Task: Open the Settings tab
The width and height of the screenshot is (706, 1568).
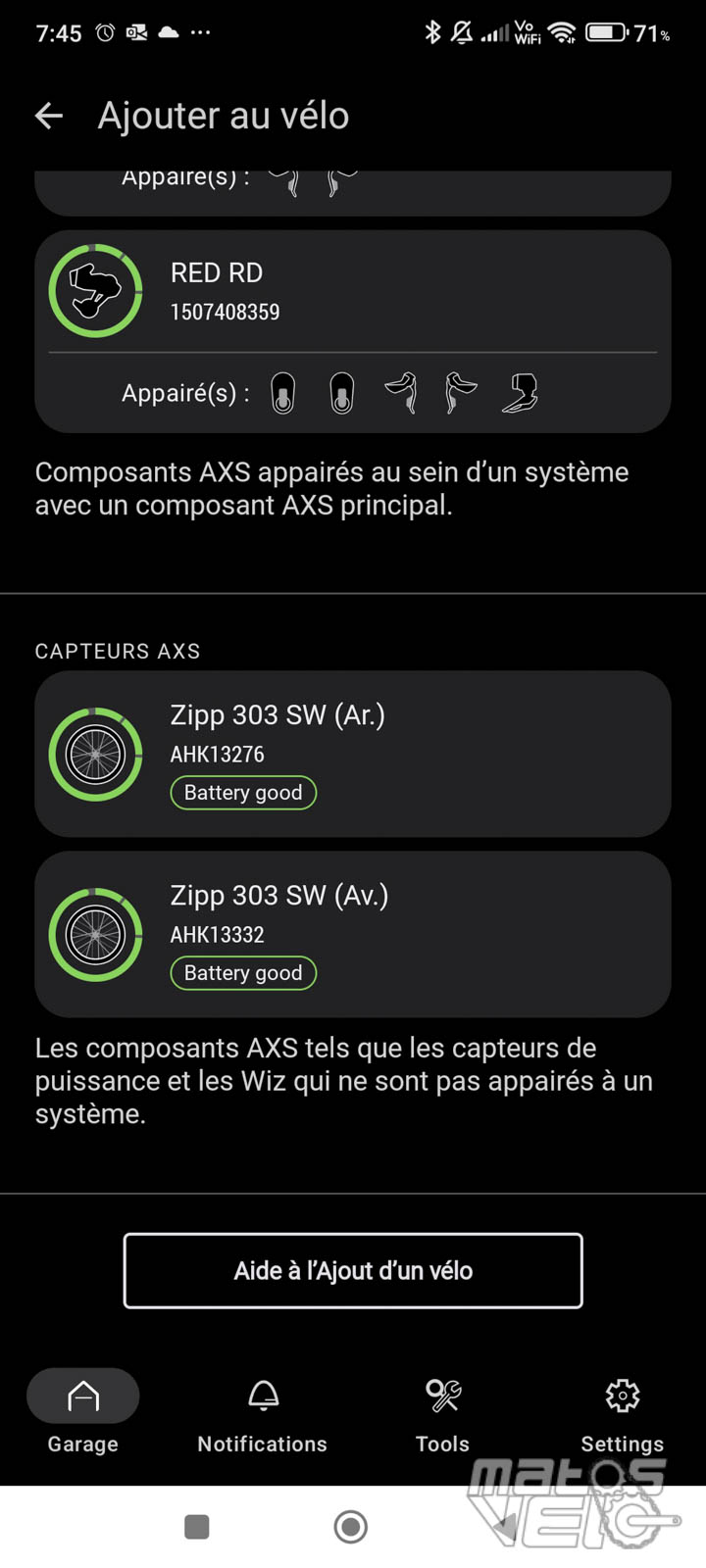Action: (622, 1412)
